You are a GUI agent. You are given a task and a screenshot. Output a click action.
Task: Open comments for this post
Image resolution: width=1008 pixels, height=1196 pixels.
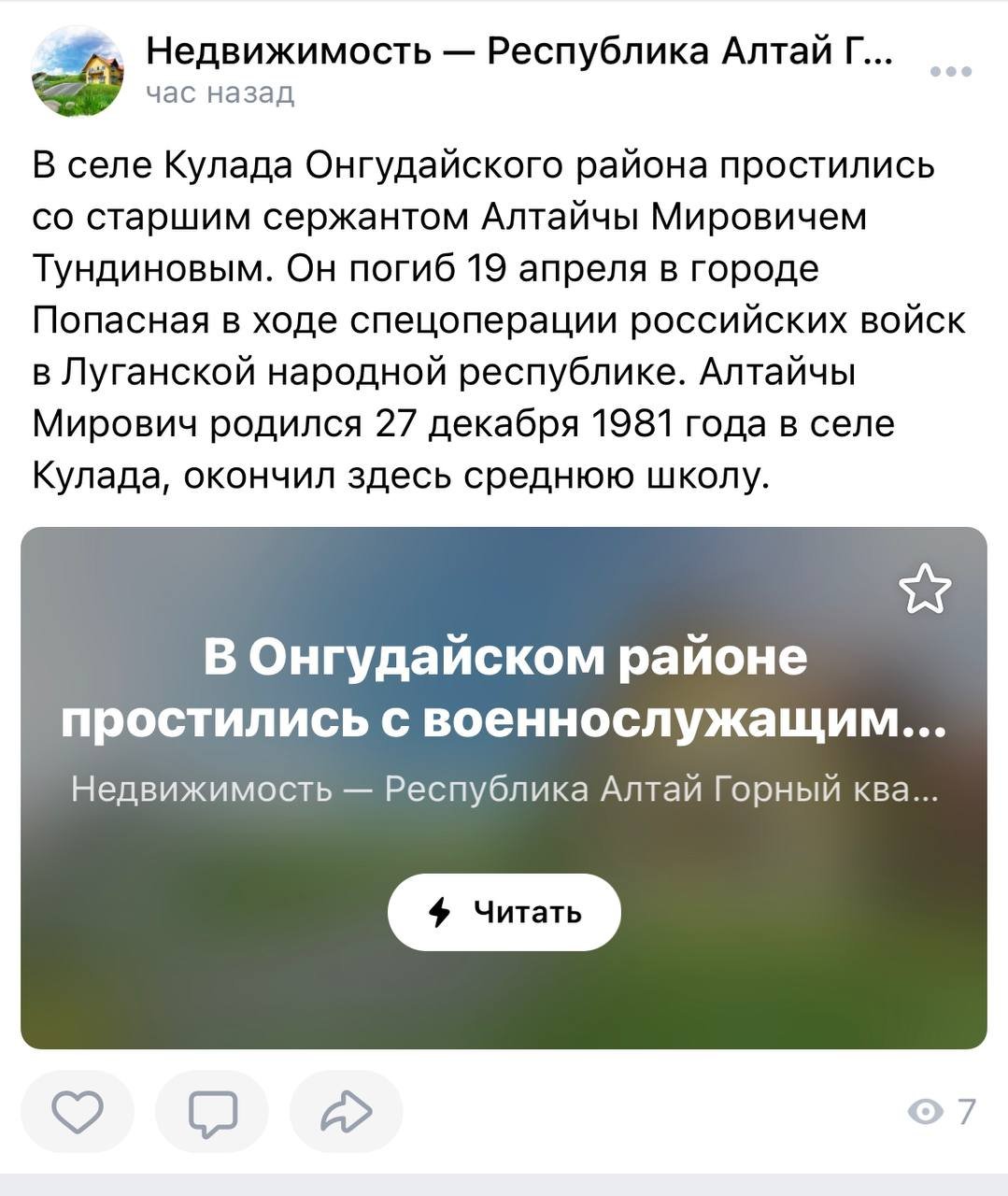[212, 1111]
